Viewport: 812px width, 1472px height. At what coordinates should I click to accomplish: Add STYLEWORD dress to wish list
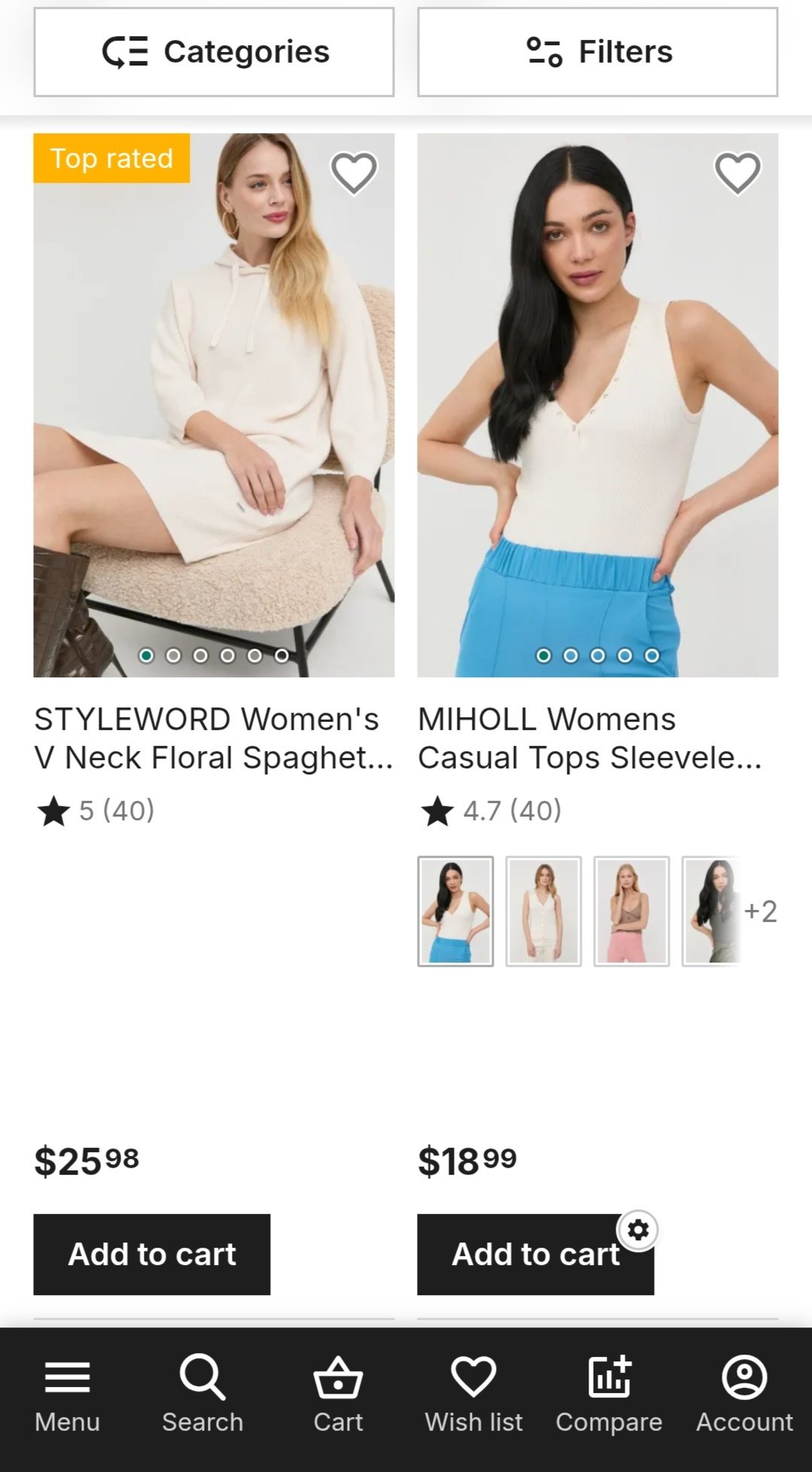tap(354, 173)
